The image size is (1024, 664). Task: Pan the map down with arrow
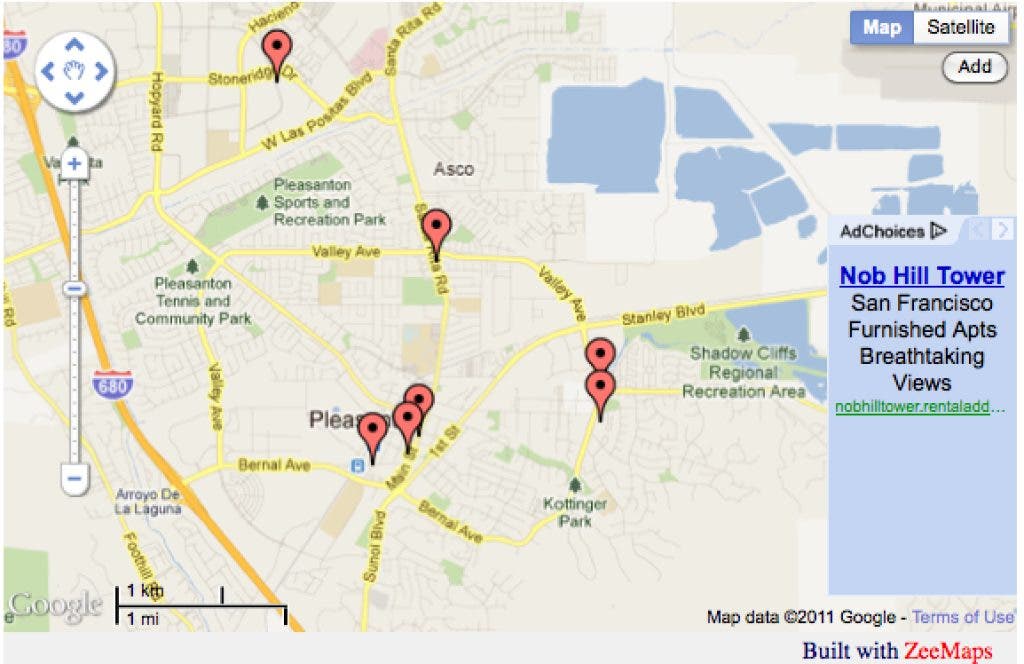[x=75, y=97]
